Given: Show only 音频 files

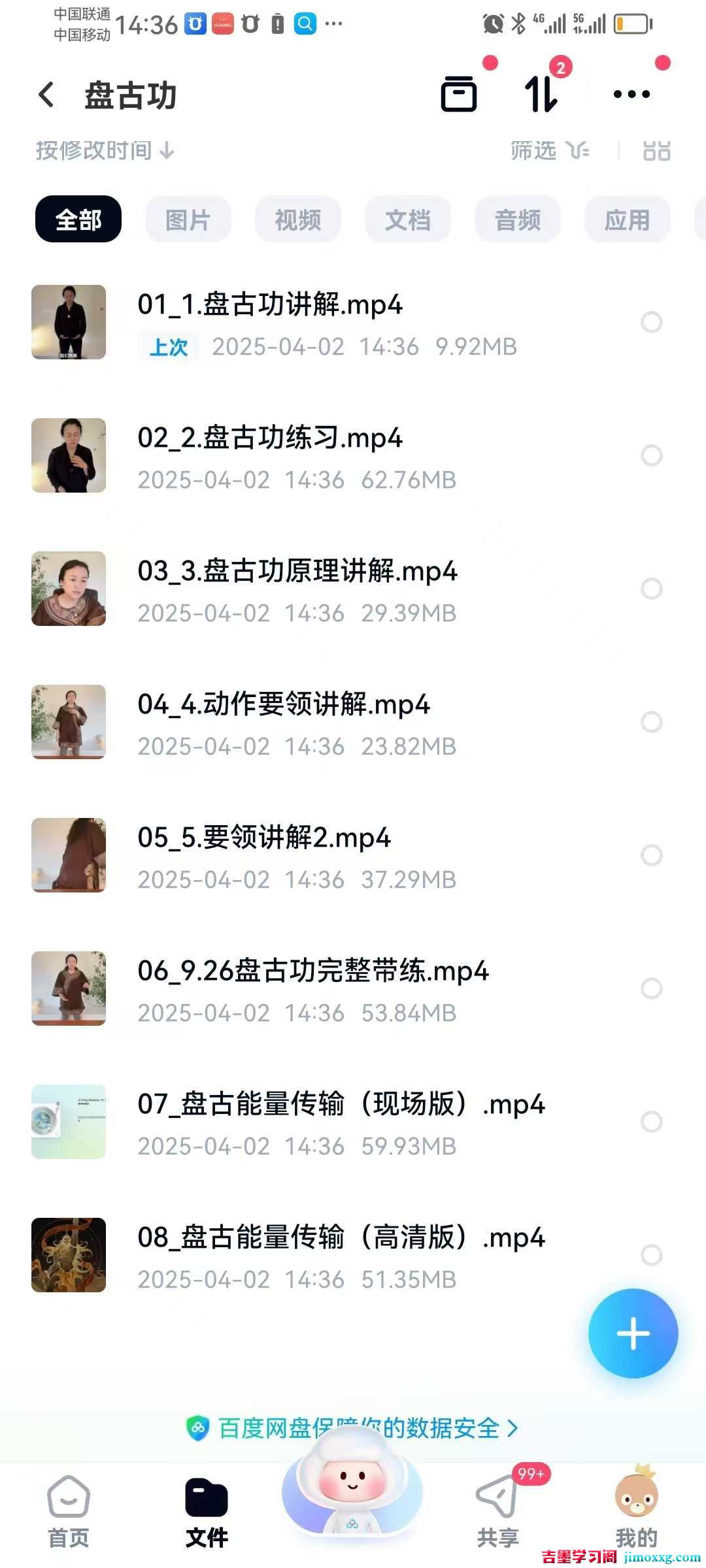Looking at the screenshot, I should (517, 220).
